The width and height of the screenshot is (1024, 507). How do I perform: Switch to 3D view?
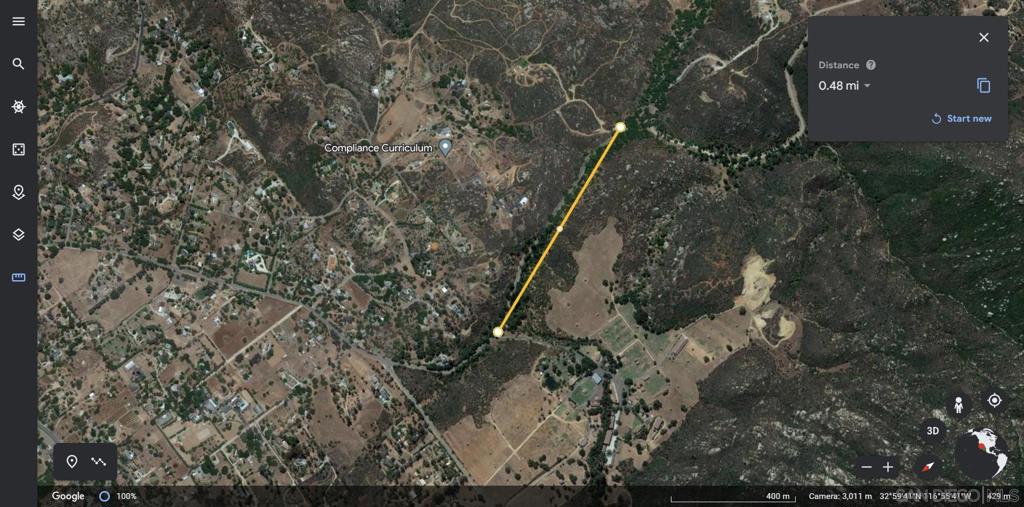point(932,431)
